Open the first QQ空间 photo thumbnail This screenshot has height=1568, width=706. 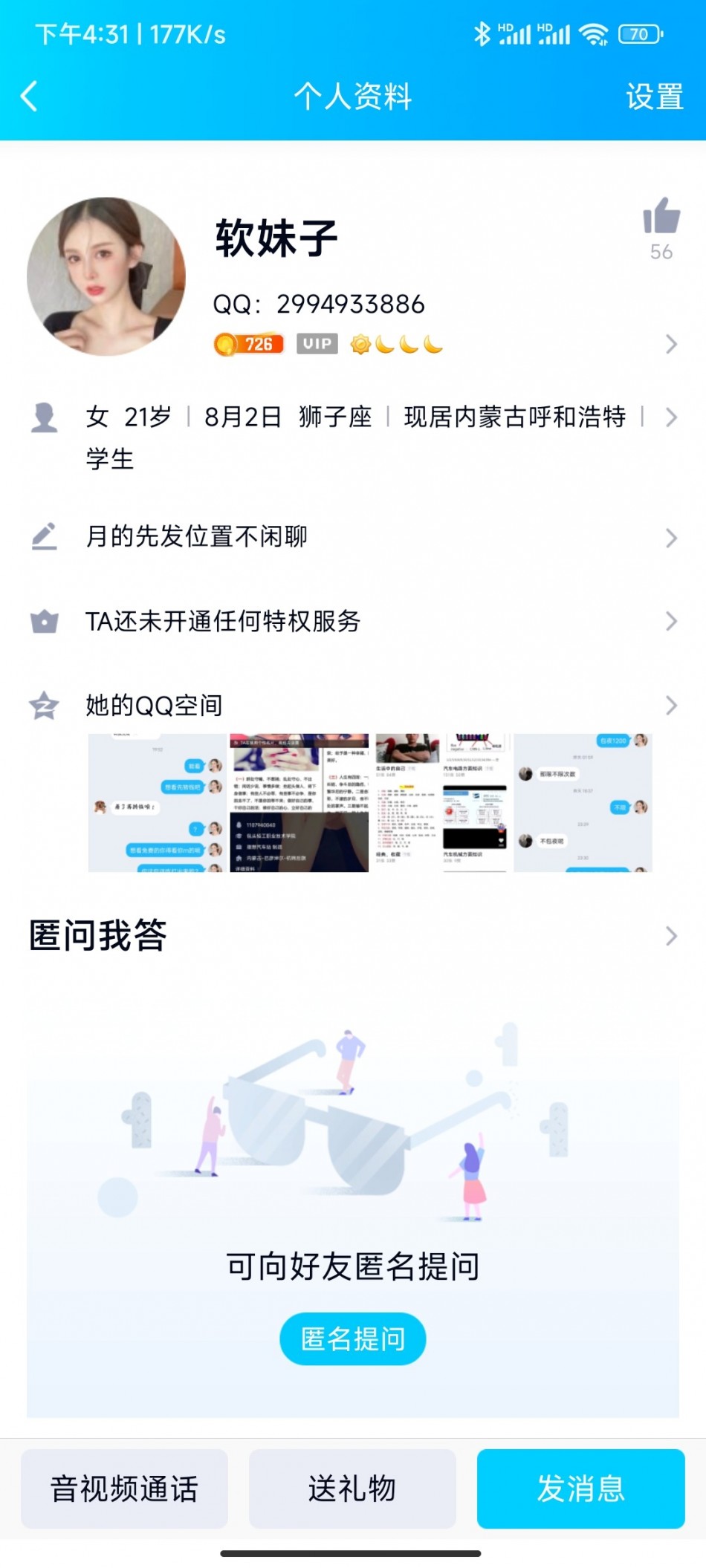tap(157, 803)
